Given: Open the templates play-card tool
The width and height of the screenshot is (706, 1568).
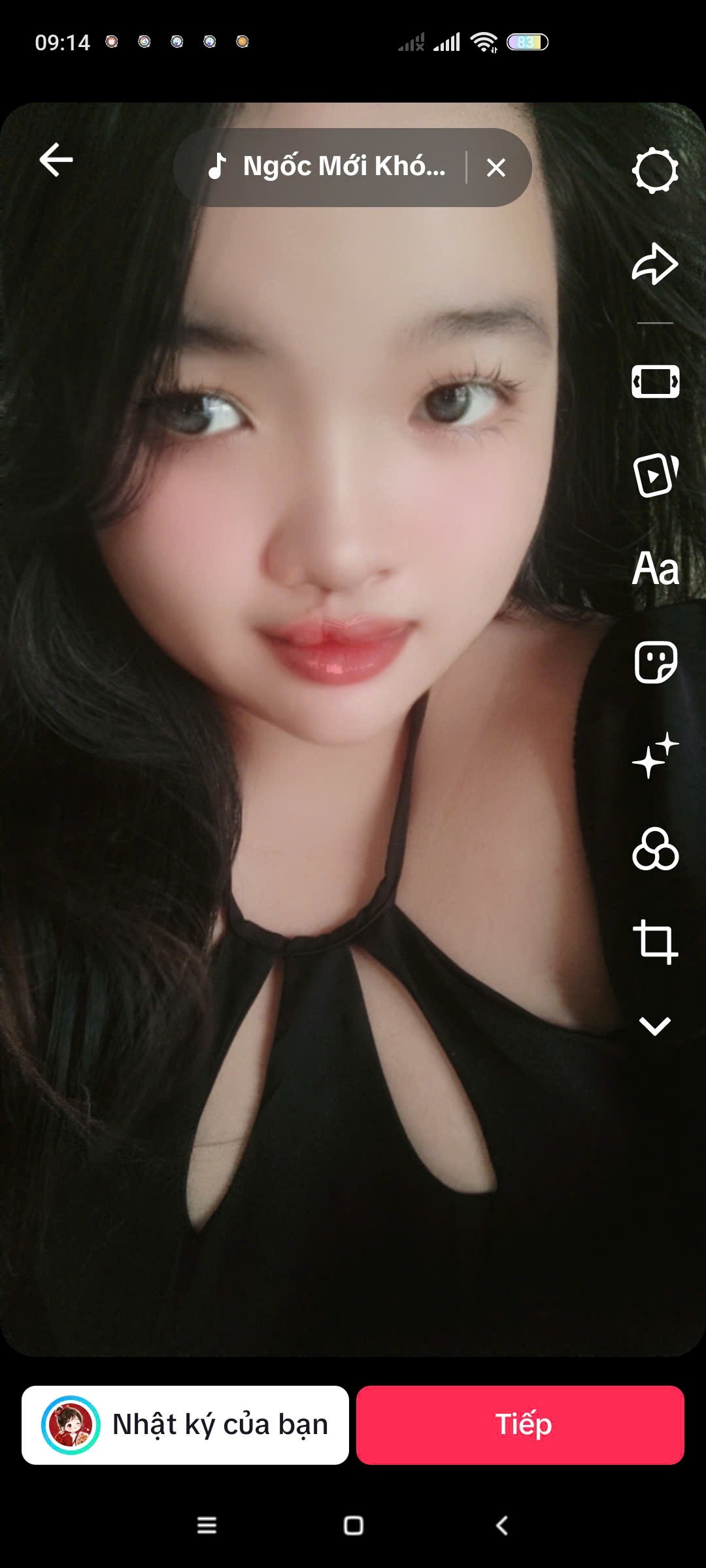Looking at the screenshot, I should click(655, 475).
